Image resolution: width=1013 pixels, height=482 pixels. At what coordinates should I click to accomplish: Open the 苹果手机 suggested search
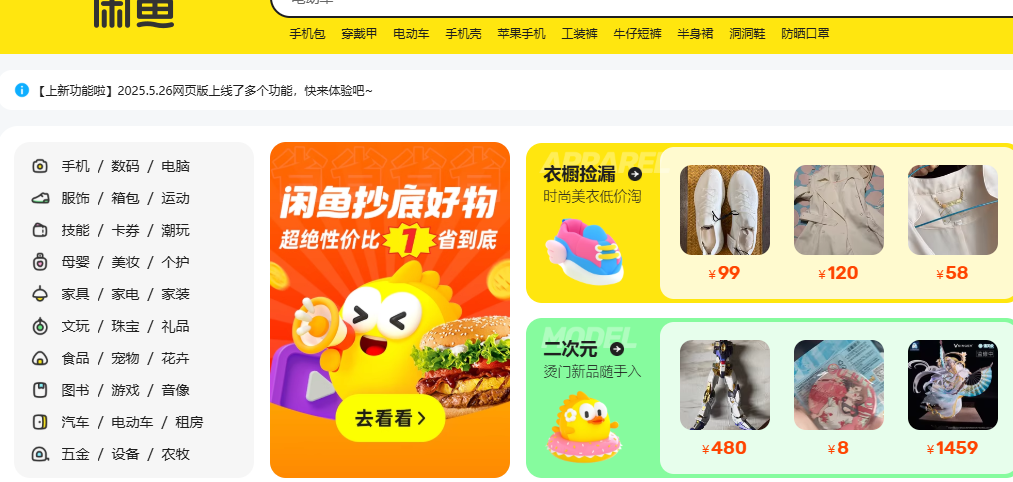pyautogui.click(x=523, y=33)
